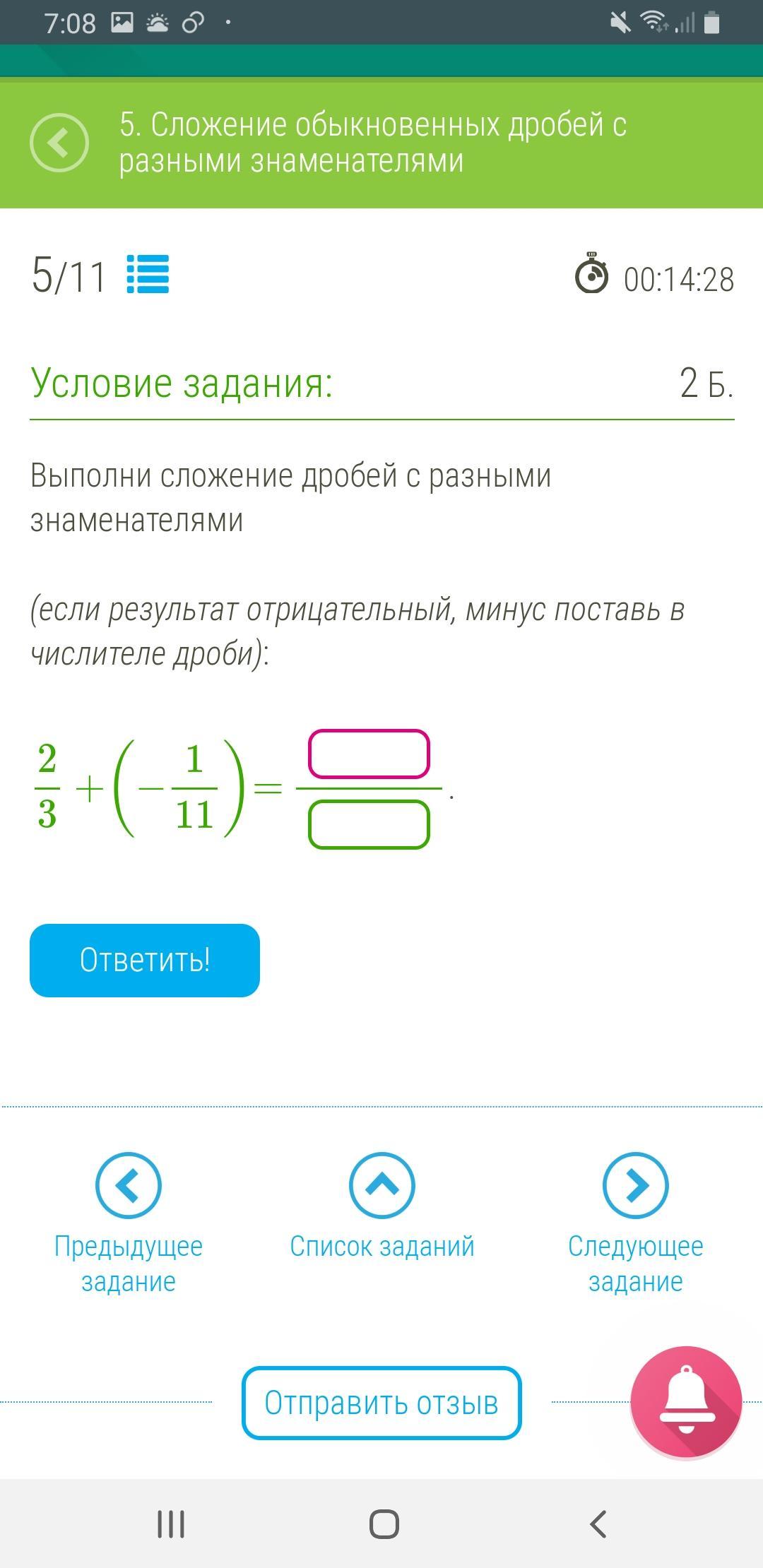Screen dimensions: 763x1568
Task: Open the pink notifications bell
Action: click(685, 1401)
